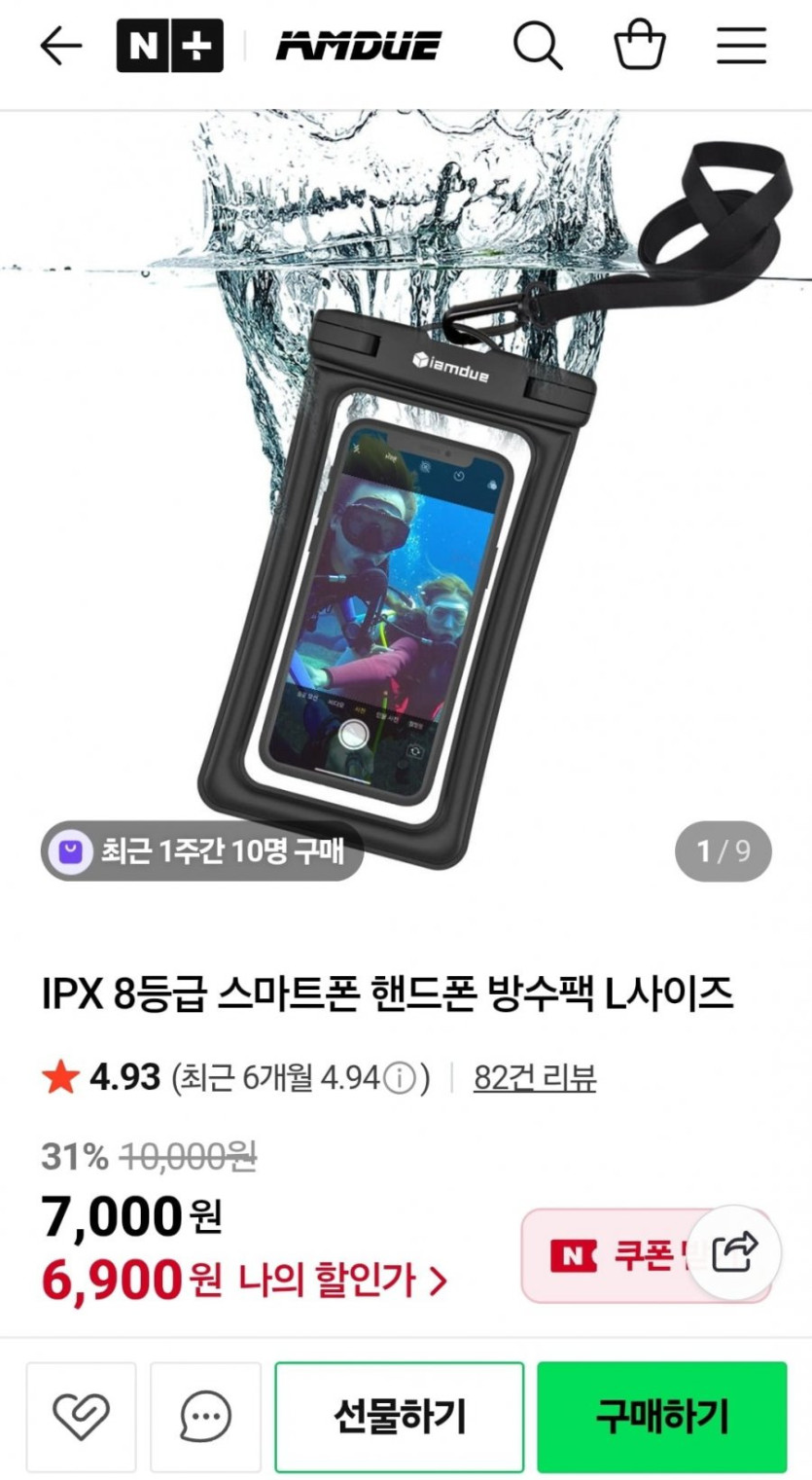Viewport: 812px width, 1480px height.
Task: Add the product to wishlist heart
Action: point(81,1417)
